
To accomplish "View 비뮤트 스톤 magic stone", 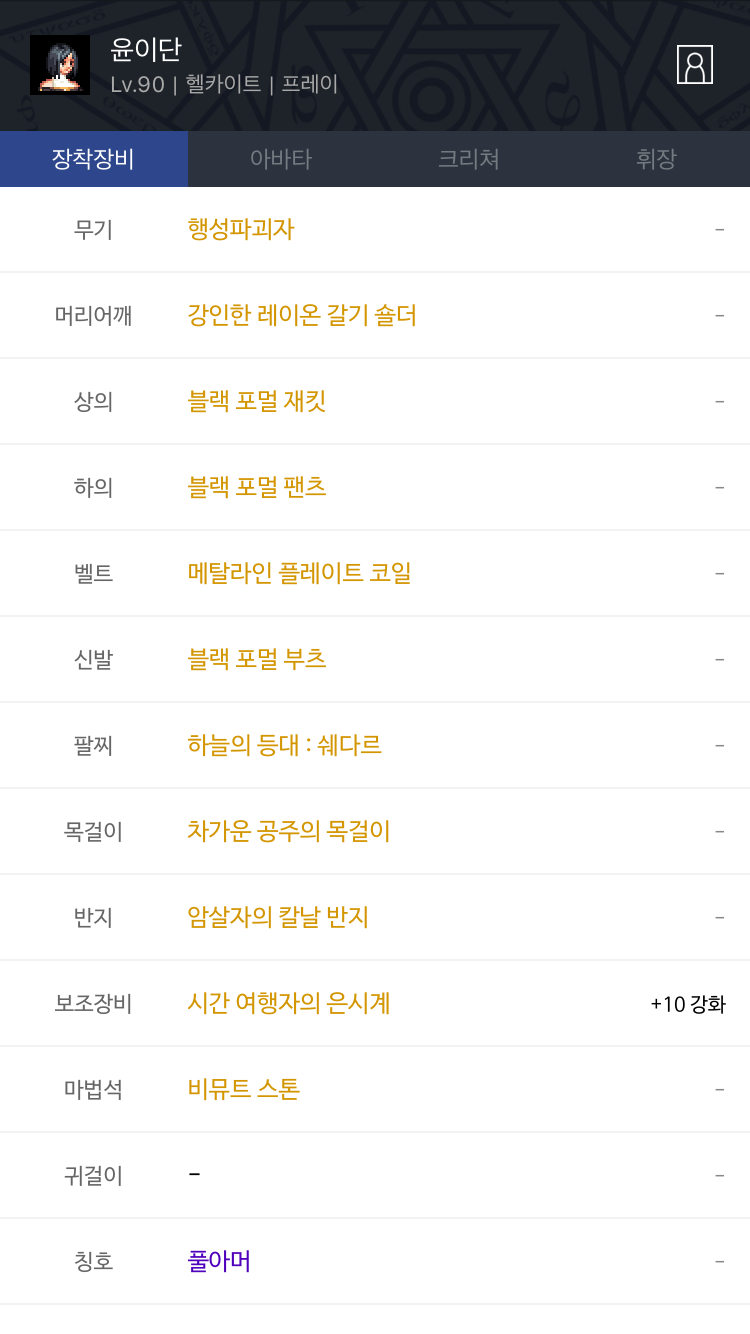I will (244, 1089).
